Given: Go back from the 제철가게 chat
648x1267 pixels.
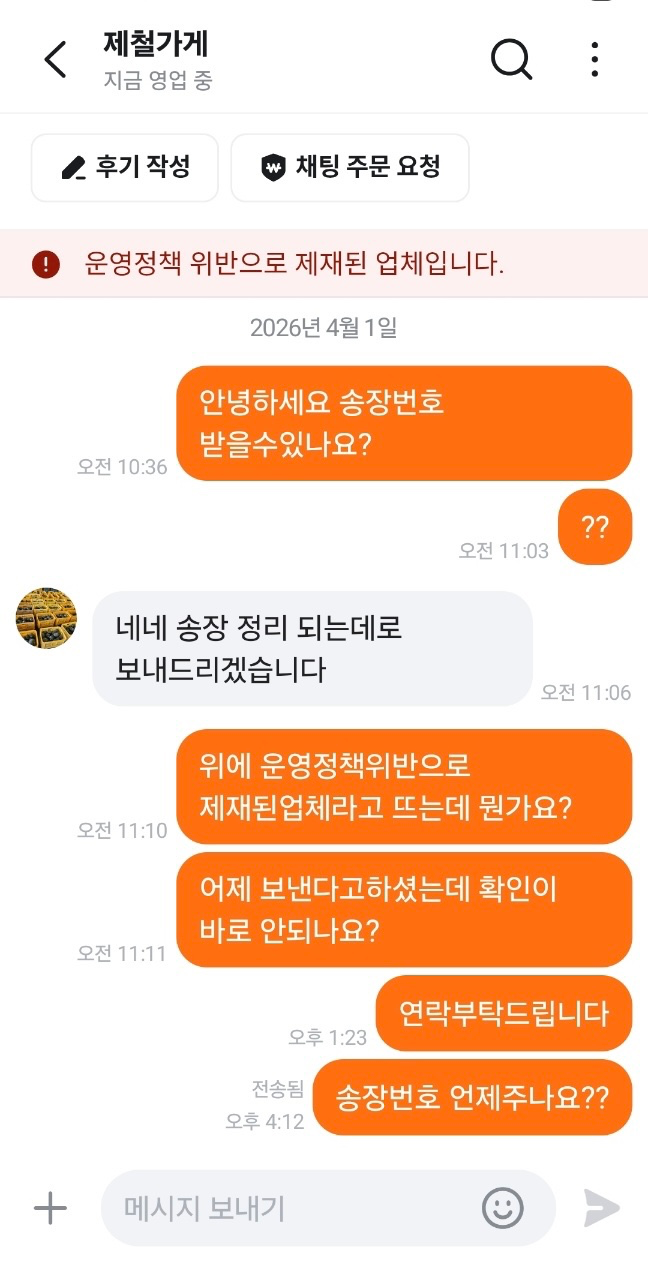Looking at the screenshot, I should (56, 60).
